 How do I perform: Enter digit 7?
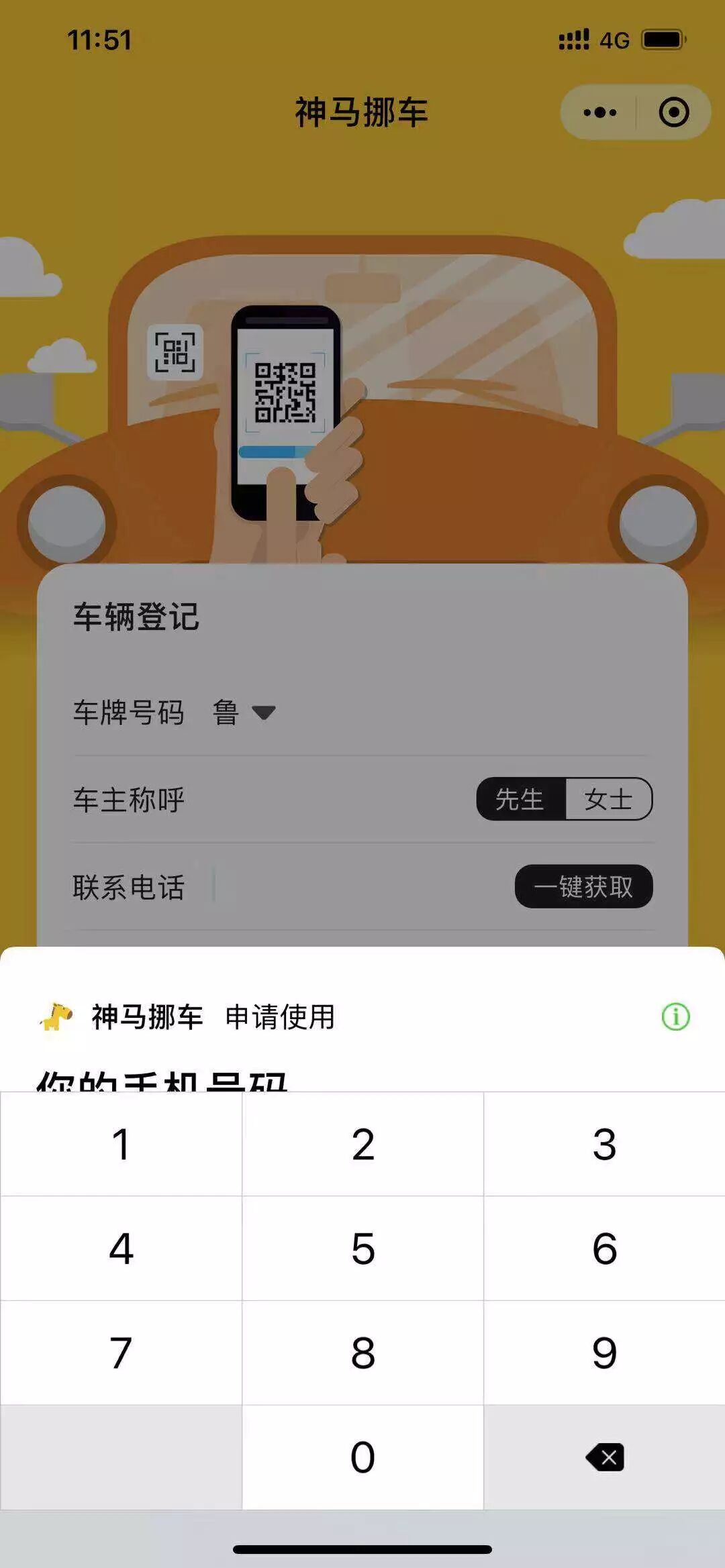[121, 1353]
